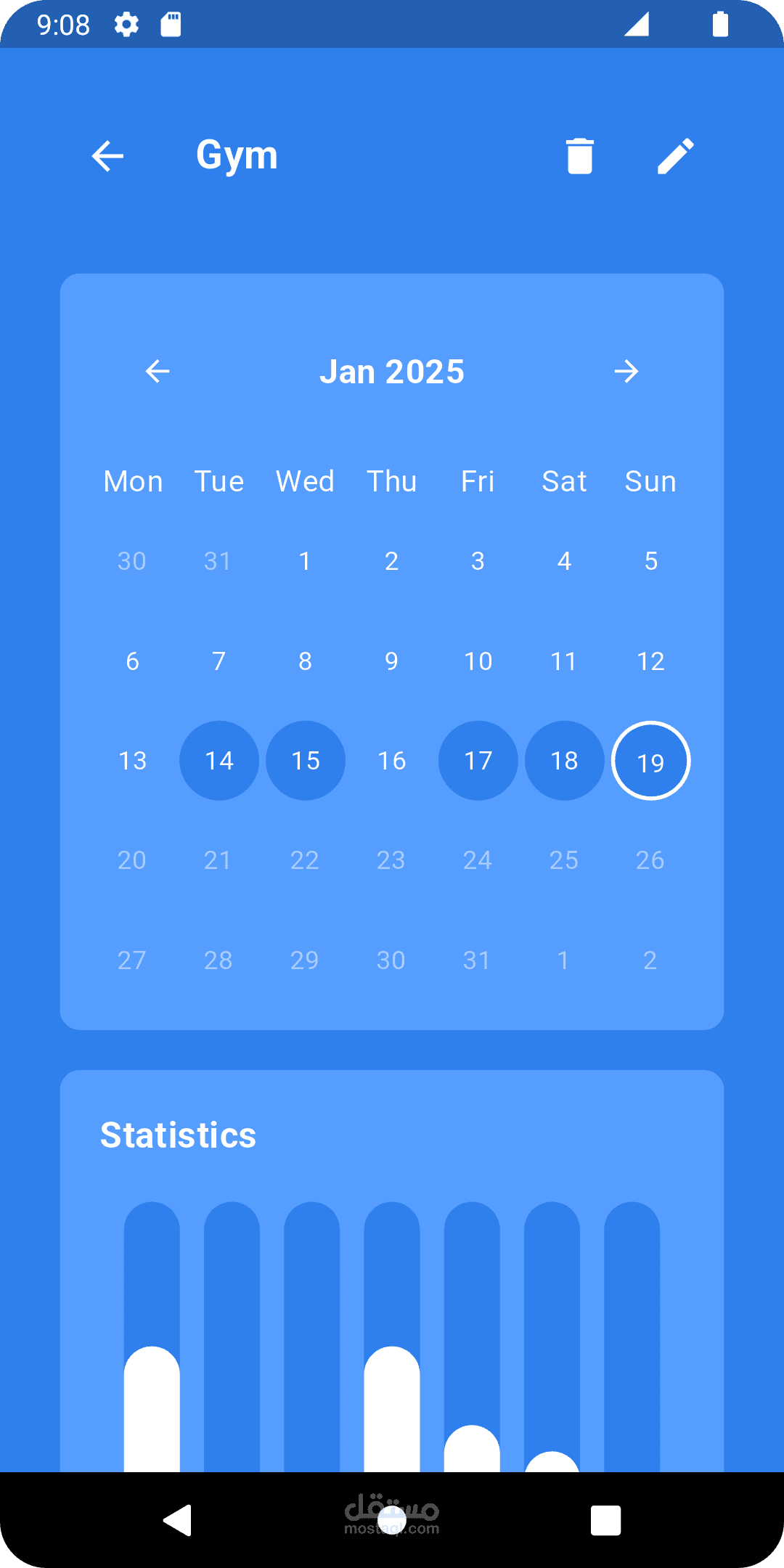This screenshot has width=784, height=1568.
Task: Select January 10 in the calendar
Action: pos(478,661)
